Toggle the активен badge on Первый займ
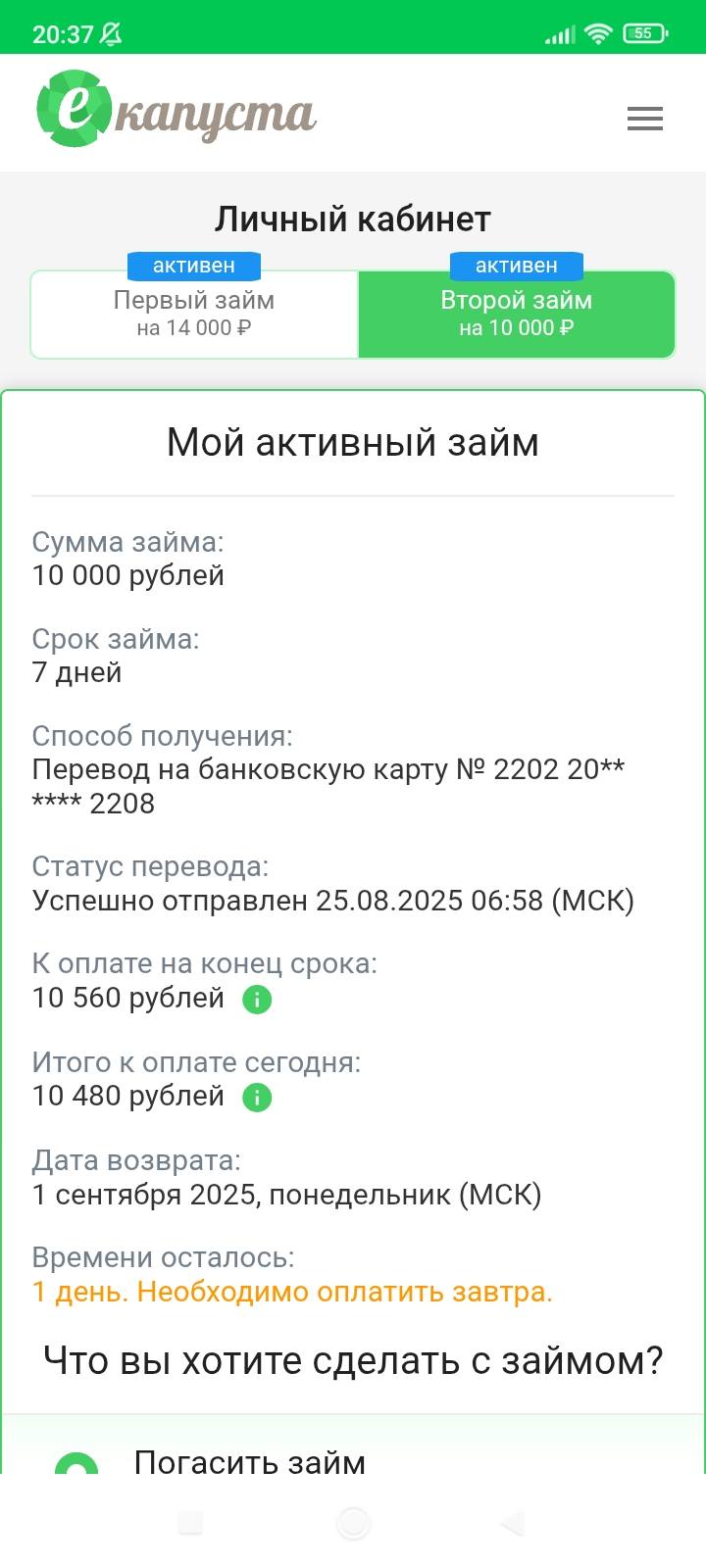 [x=192, y=266]
